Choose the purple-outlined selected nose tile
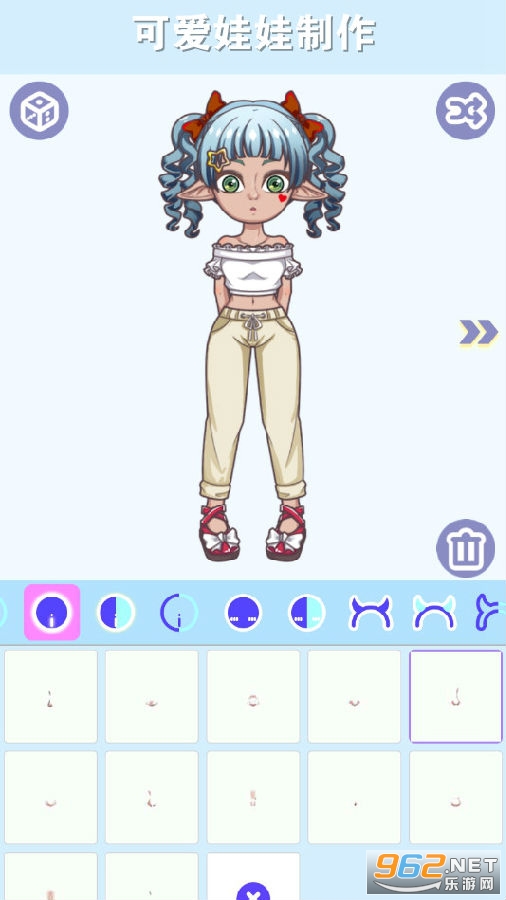Image resolution: width=506 pixels, height=900 pixels. (456, 696)
